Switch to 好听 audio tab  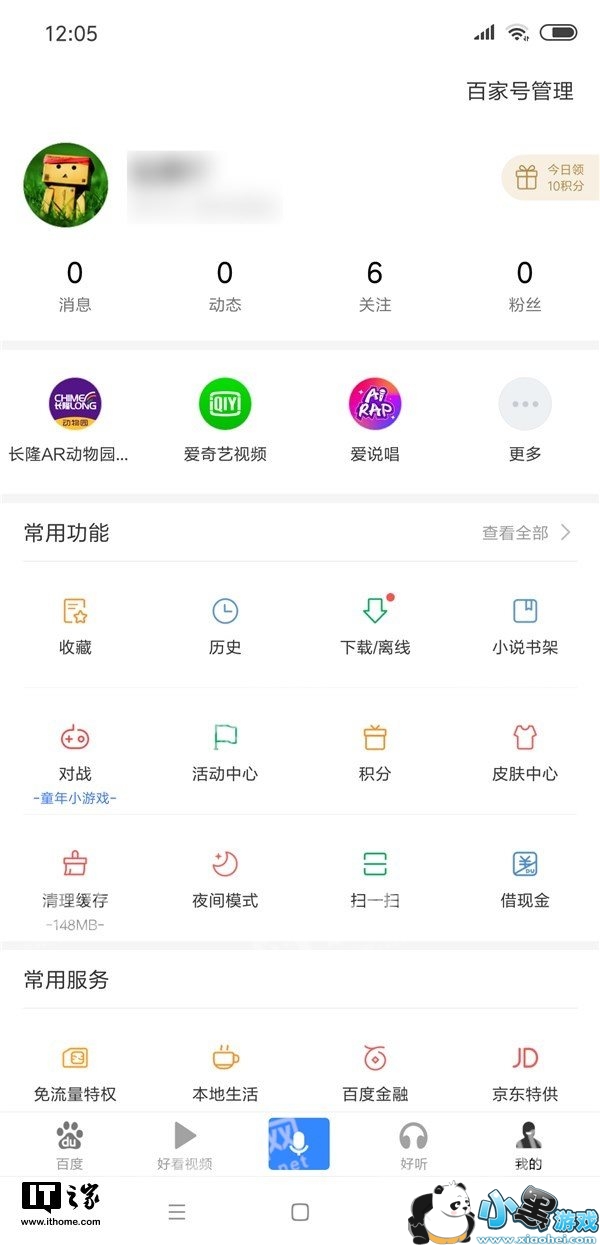tap(413, 1145)
